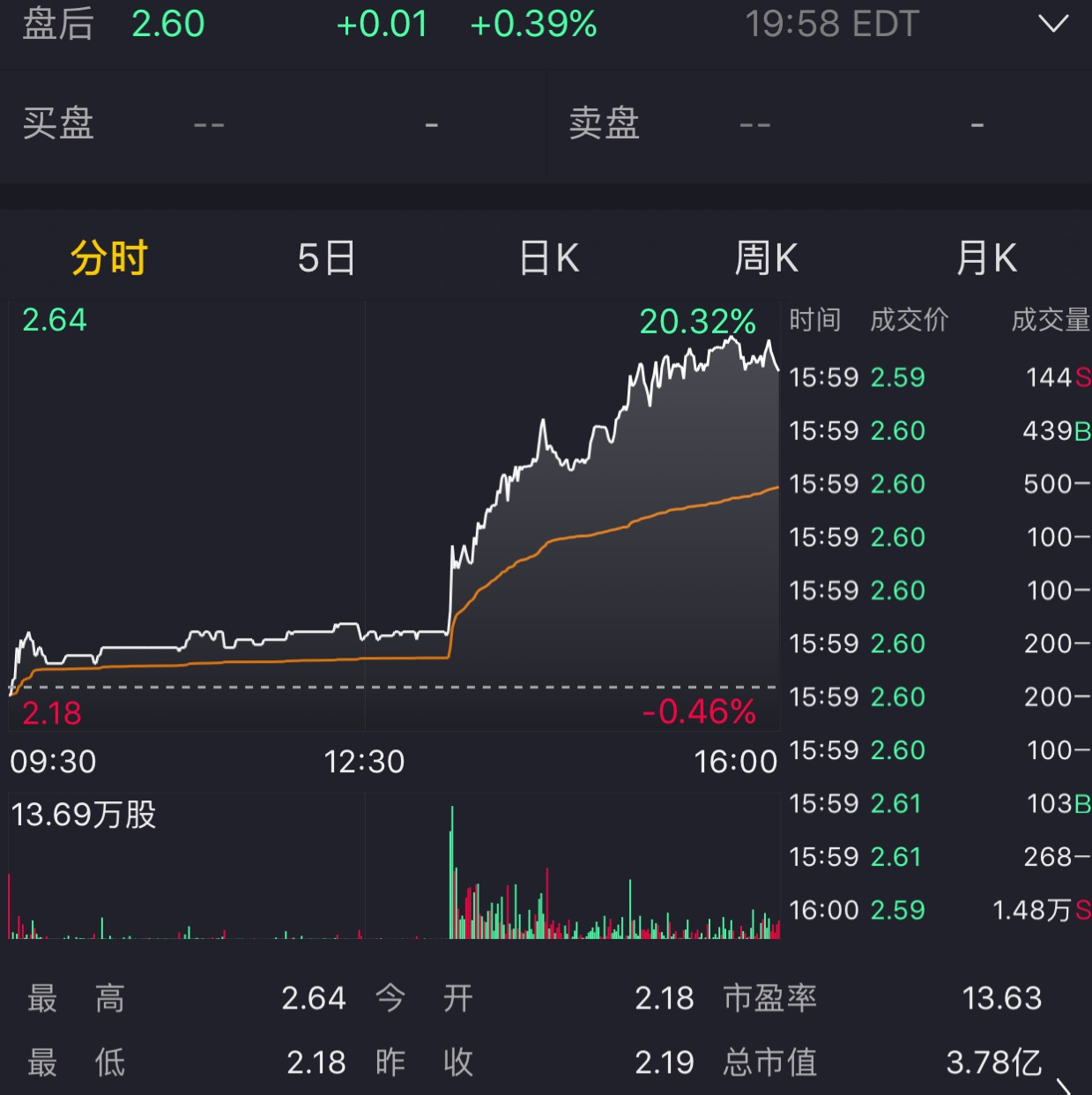Switch to the 分时 intraday chart tab
1092x1095 pixels.
[109, 258]
